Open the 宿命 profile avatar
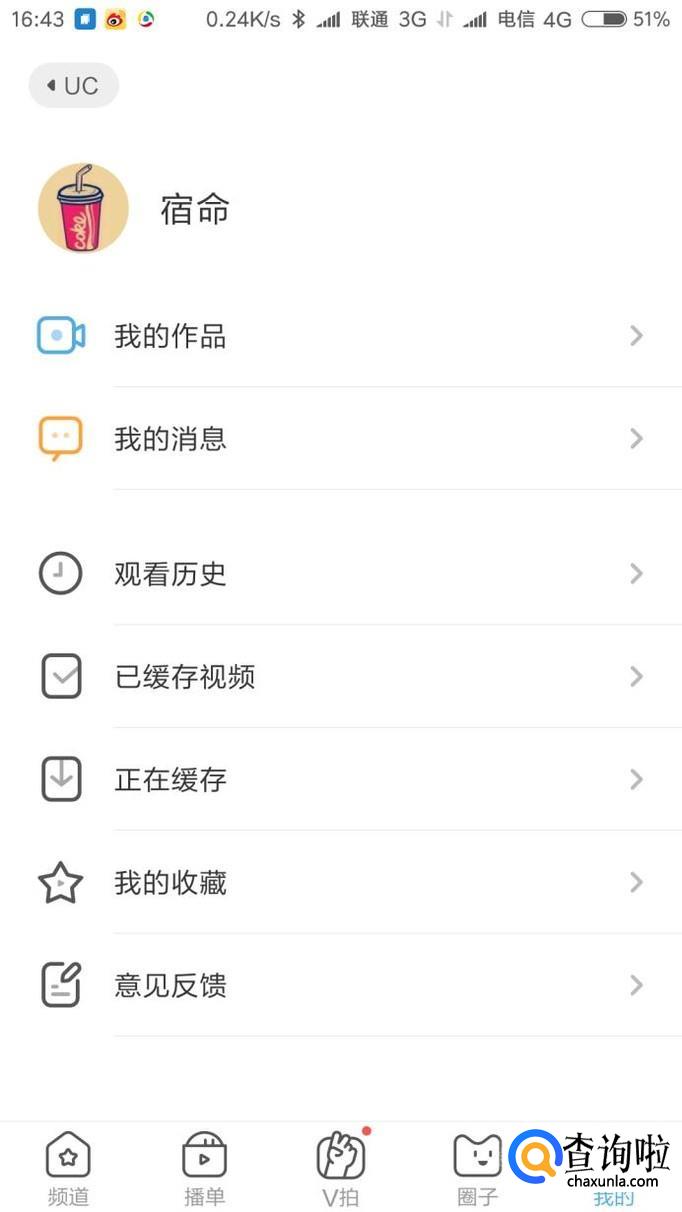The width and height of the screenshot is (682, 1212). pos(83,208)
